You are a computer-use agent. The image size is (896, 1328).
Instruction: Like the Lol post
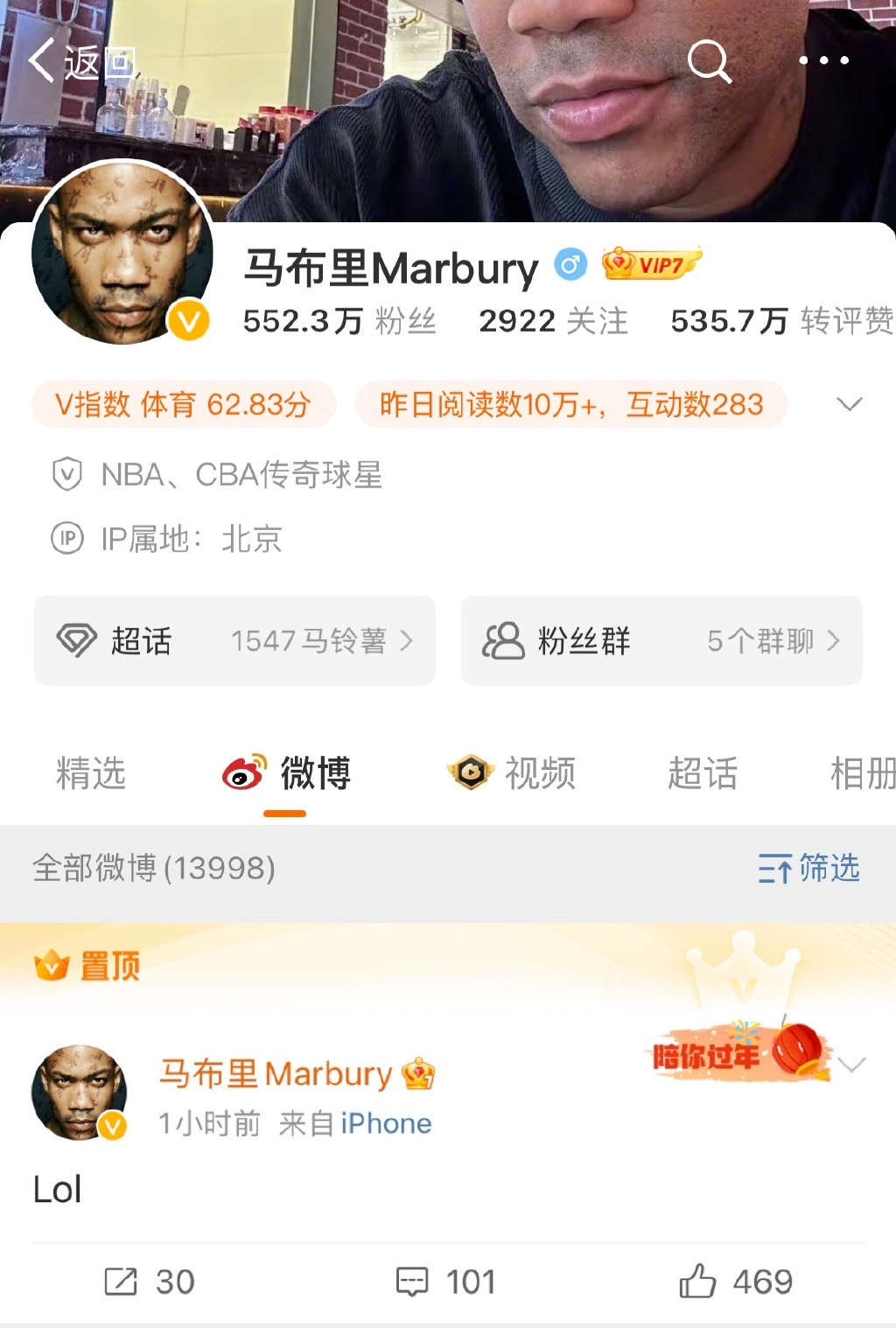click(736, 1282)
